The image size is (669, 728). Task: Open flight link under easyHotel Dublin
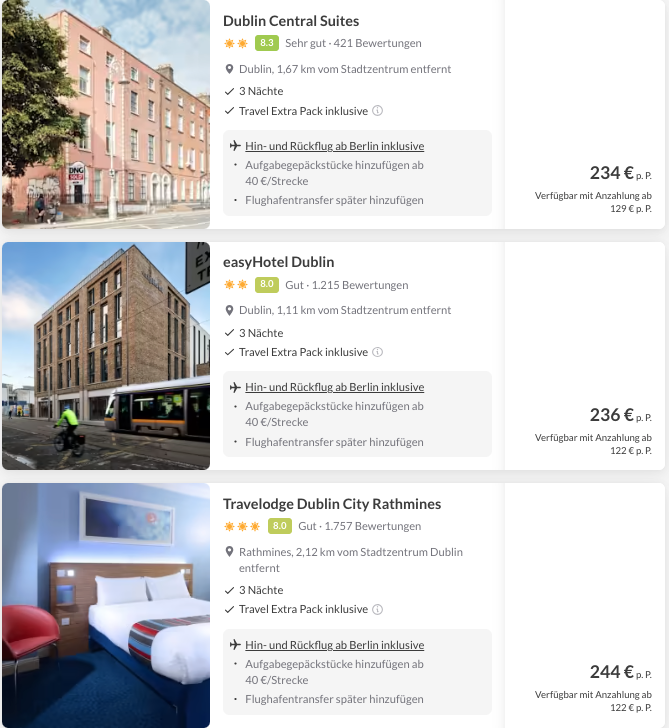tap(334, 387)
